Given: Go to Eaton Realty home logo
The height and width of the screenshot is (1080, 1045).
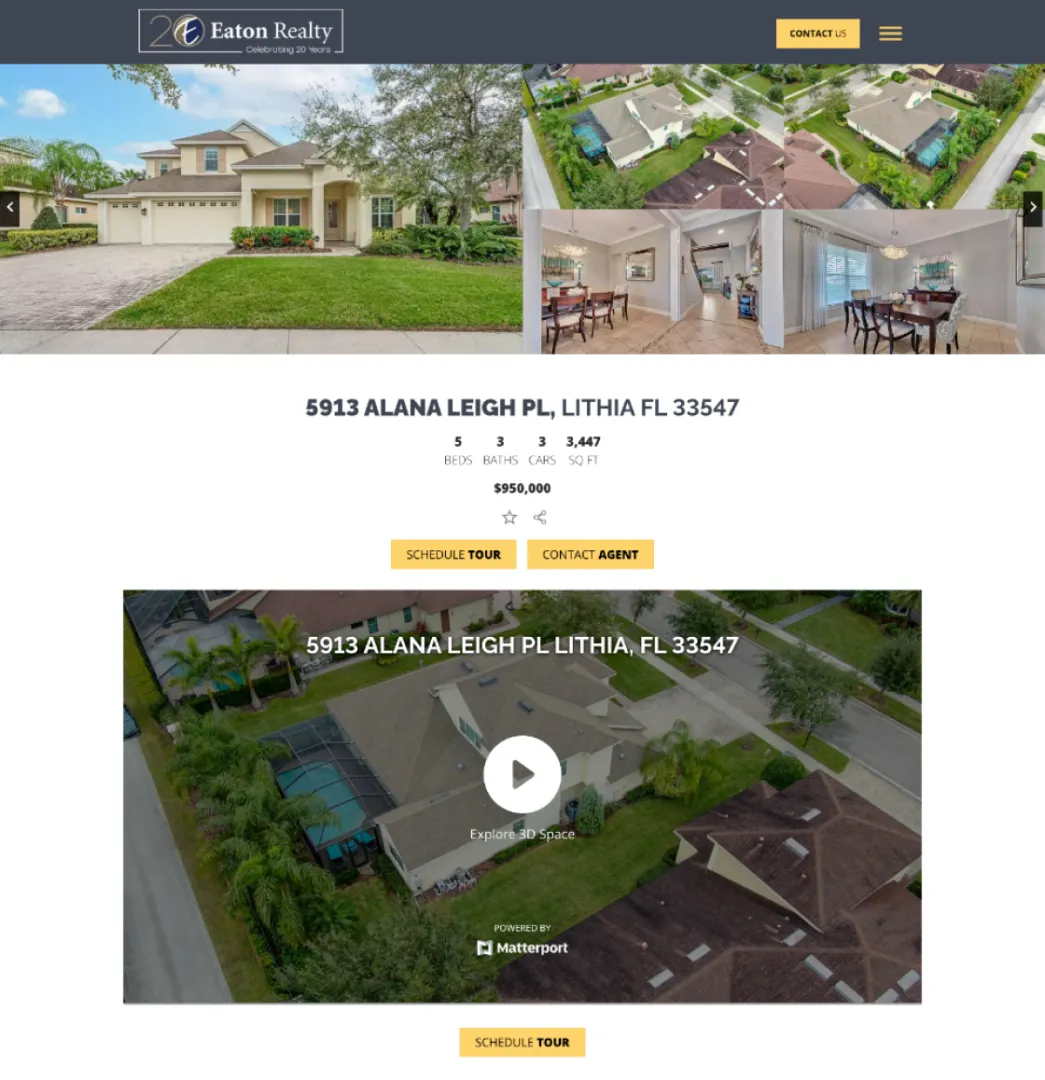Looking at the screenshot, I should (x=241, y=32).
